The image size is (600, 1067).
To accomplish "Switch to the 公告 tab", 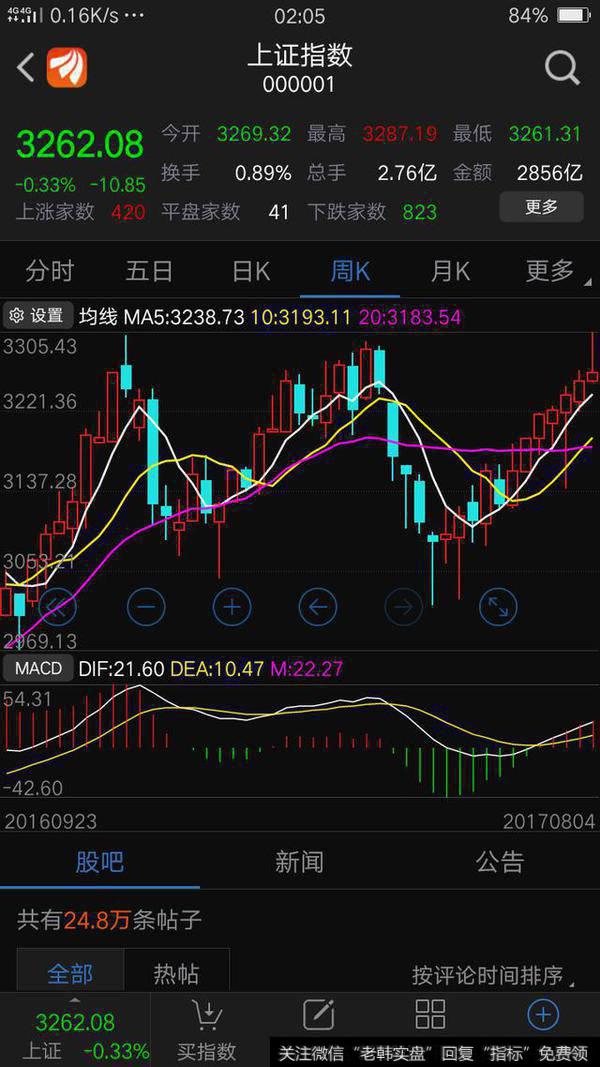I will [499, 862].
